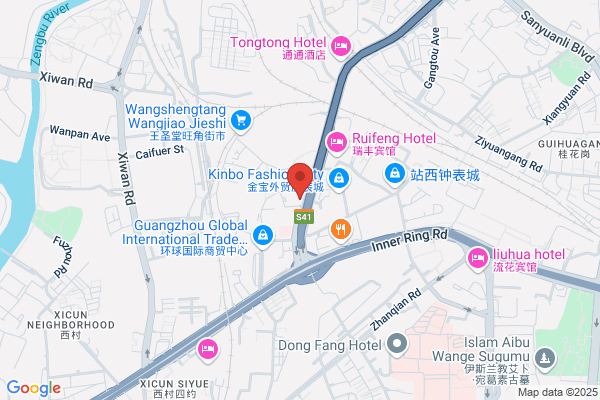Screen dimensions: 600x400
Task: Tap the orange restaurant pin
Action: click(341, 230)
